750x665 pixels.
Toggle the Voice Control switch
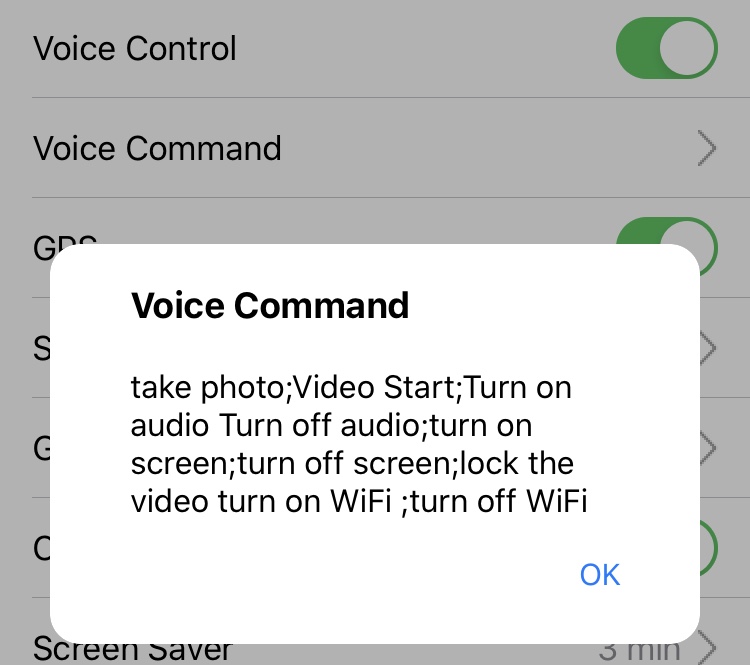[666, 48]
